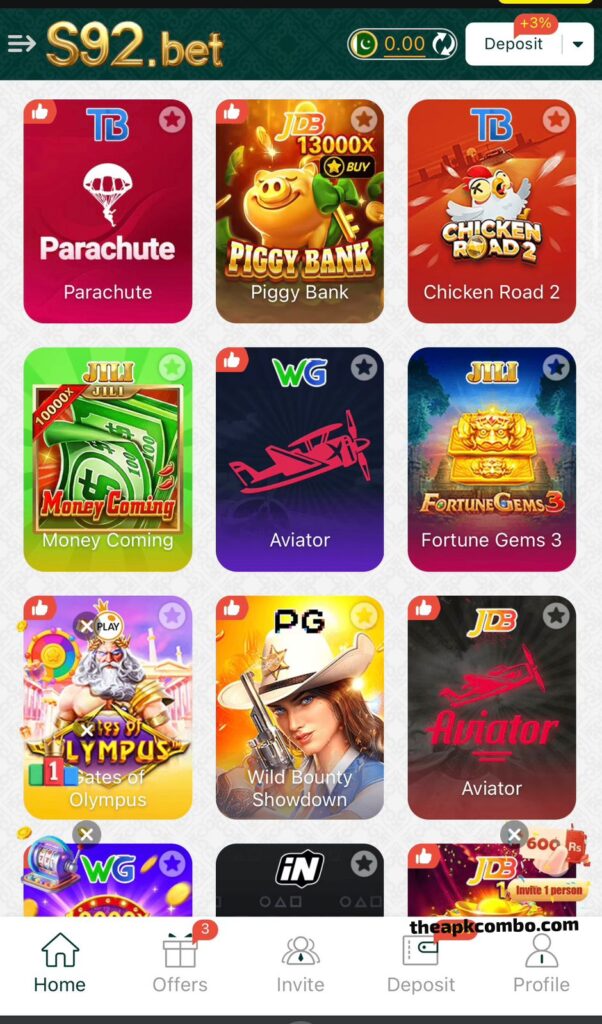Open Chicken Road 2 game

point(491,211)
